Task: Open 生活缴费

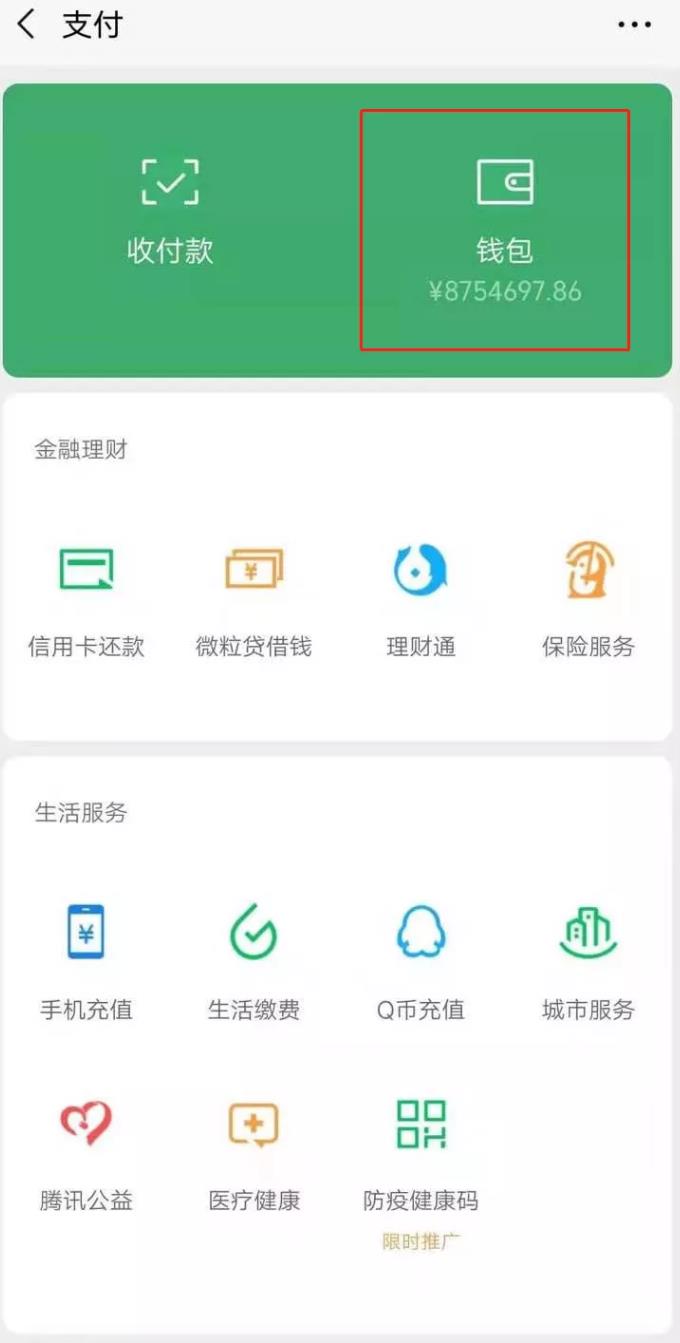Action: click(x=254, y=964)
